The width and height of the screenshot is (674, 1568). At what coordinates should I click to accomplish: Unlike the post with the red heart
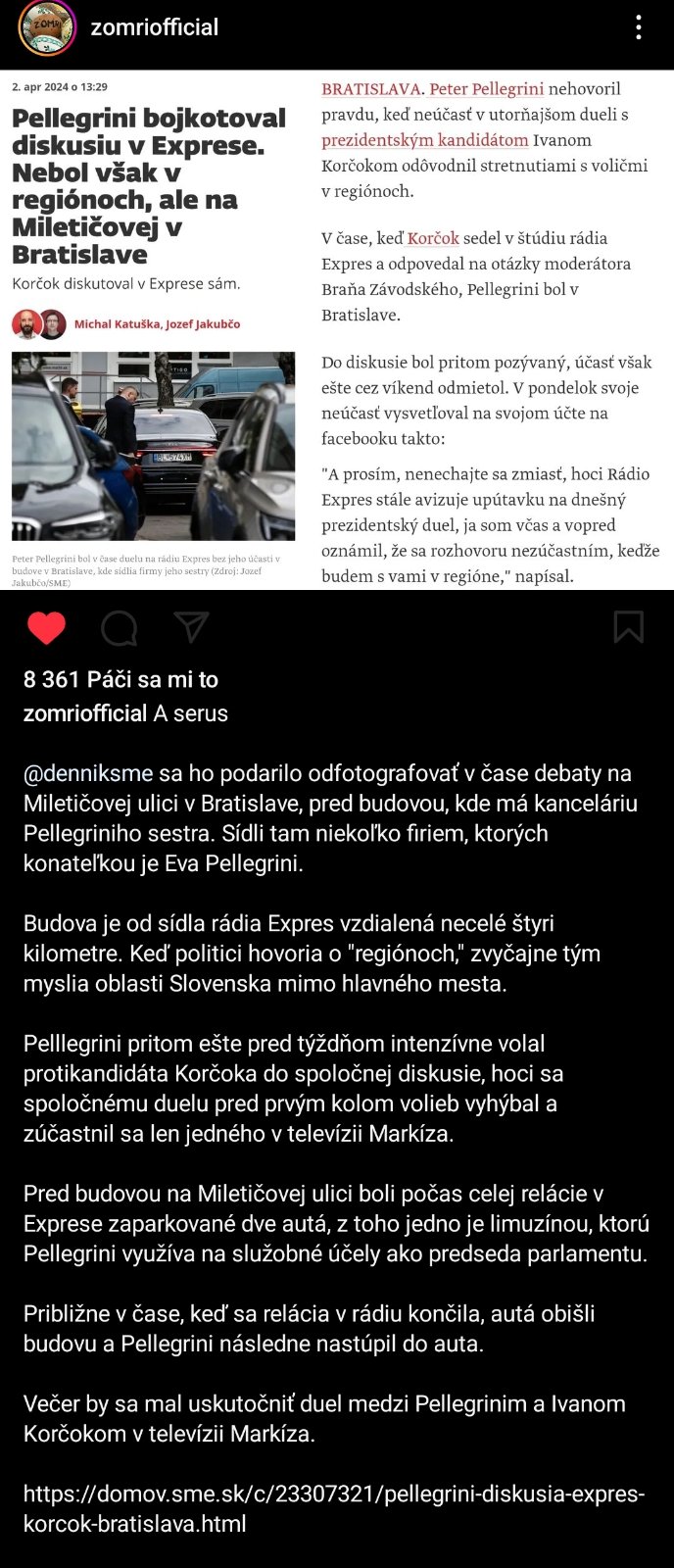pos(46,627)
